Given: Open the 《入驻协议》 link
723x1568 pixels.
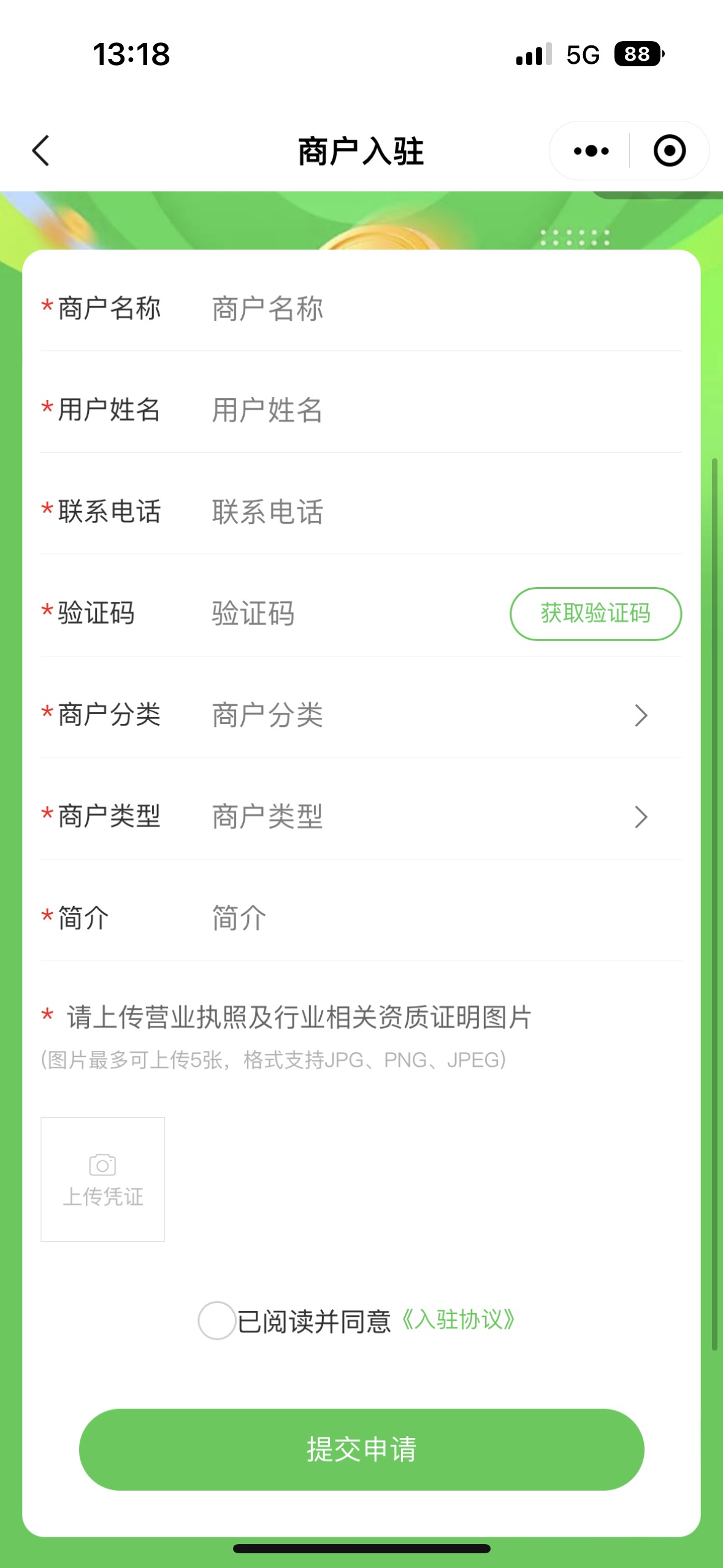Looking at the screenshot, I should click(x=458, y=1320).
